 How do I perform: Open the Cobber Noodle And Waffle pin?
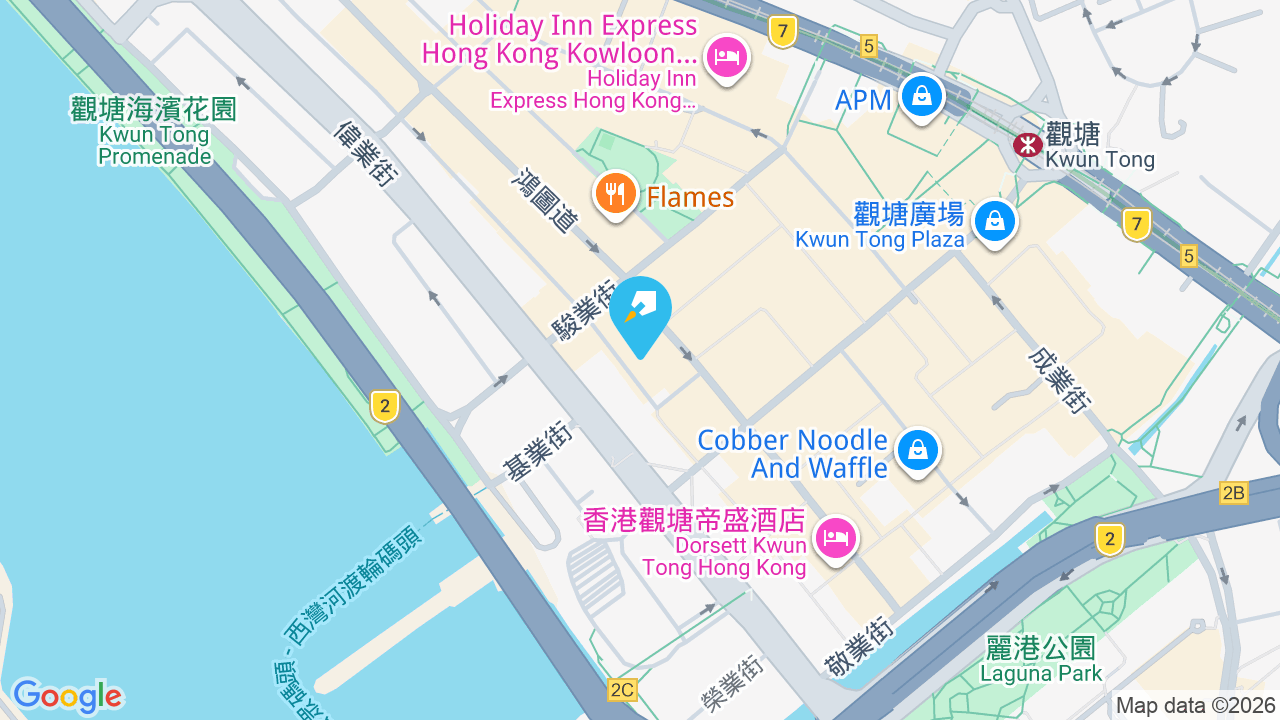click(917, 452)
